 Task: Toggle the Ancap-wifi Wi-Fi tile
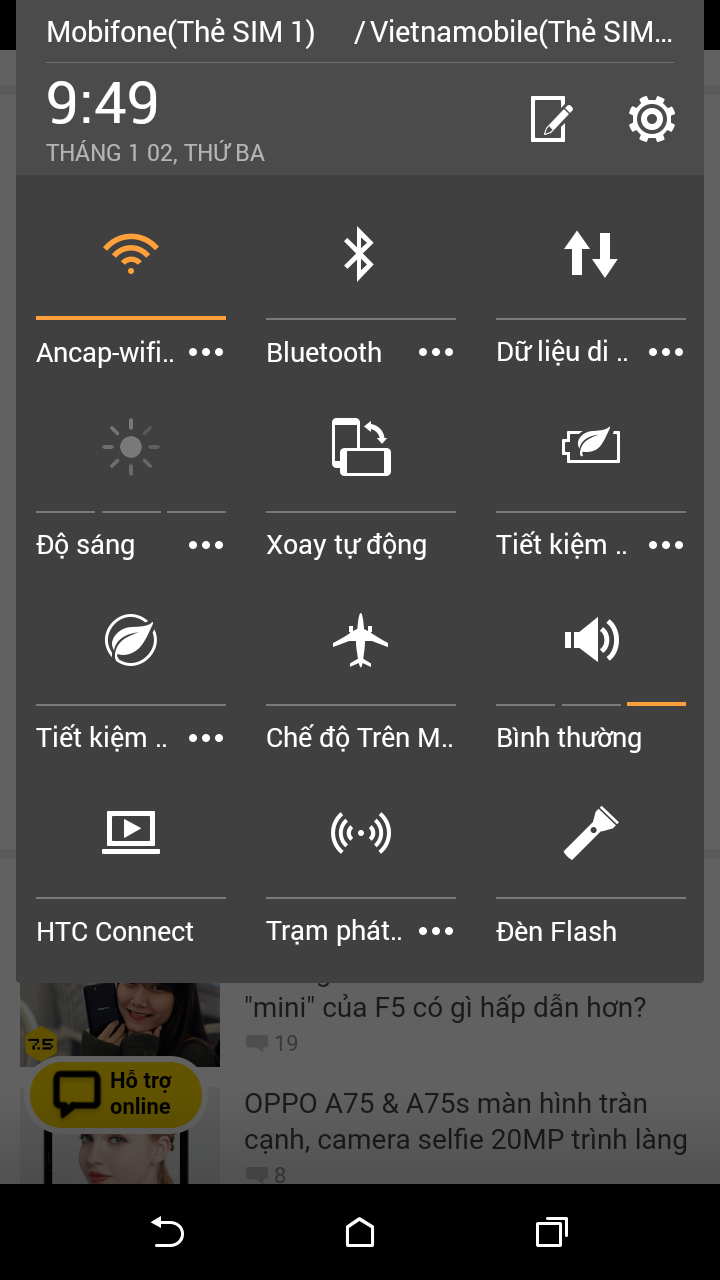(x=131, y=254)
